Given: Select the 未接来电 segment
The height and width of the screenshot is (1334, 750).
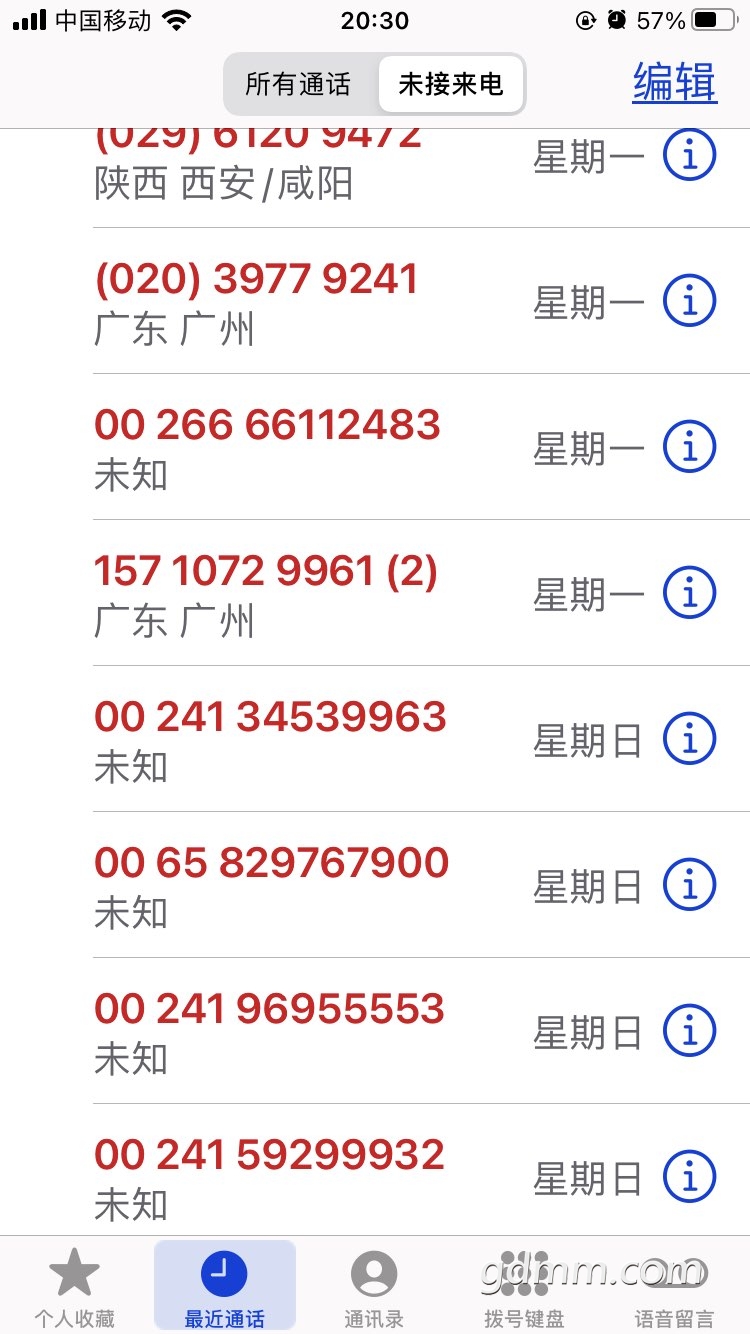Looking at the screenshot, I should (x=450, y=84).
